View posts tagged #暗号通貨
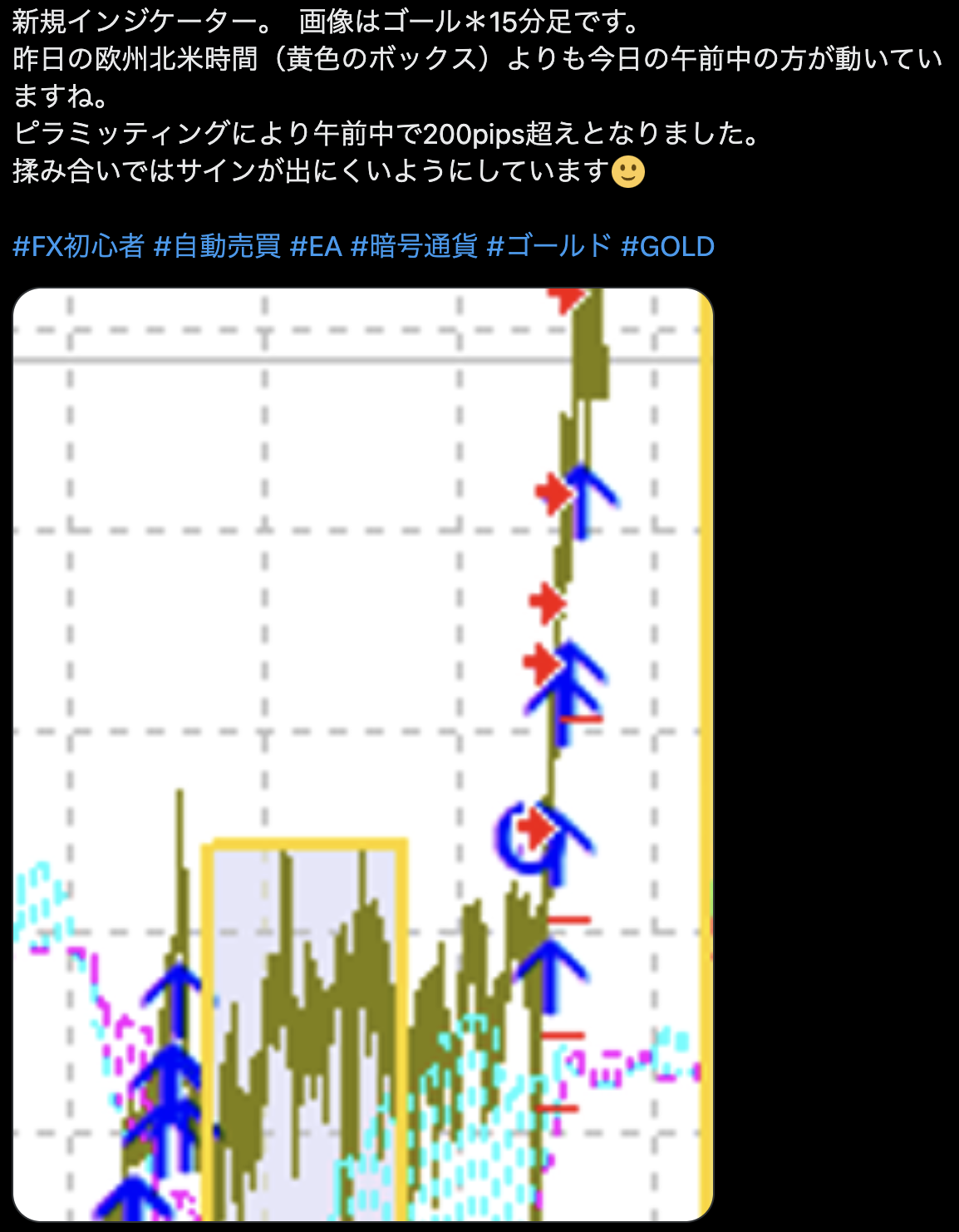This screenshot has height=1232, width=959. (414, 247)
